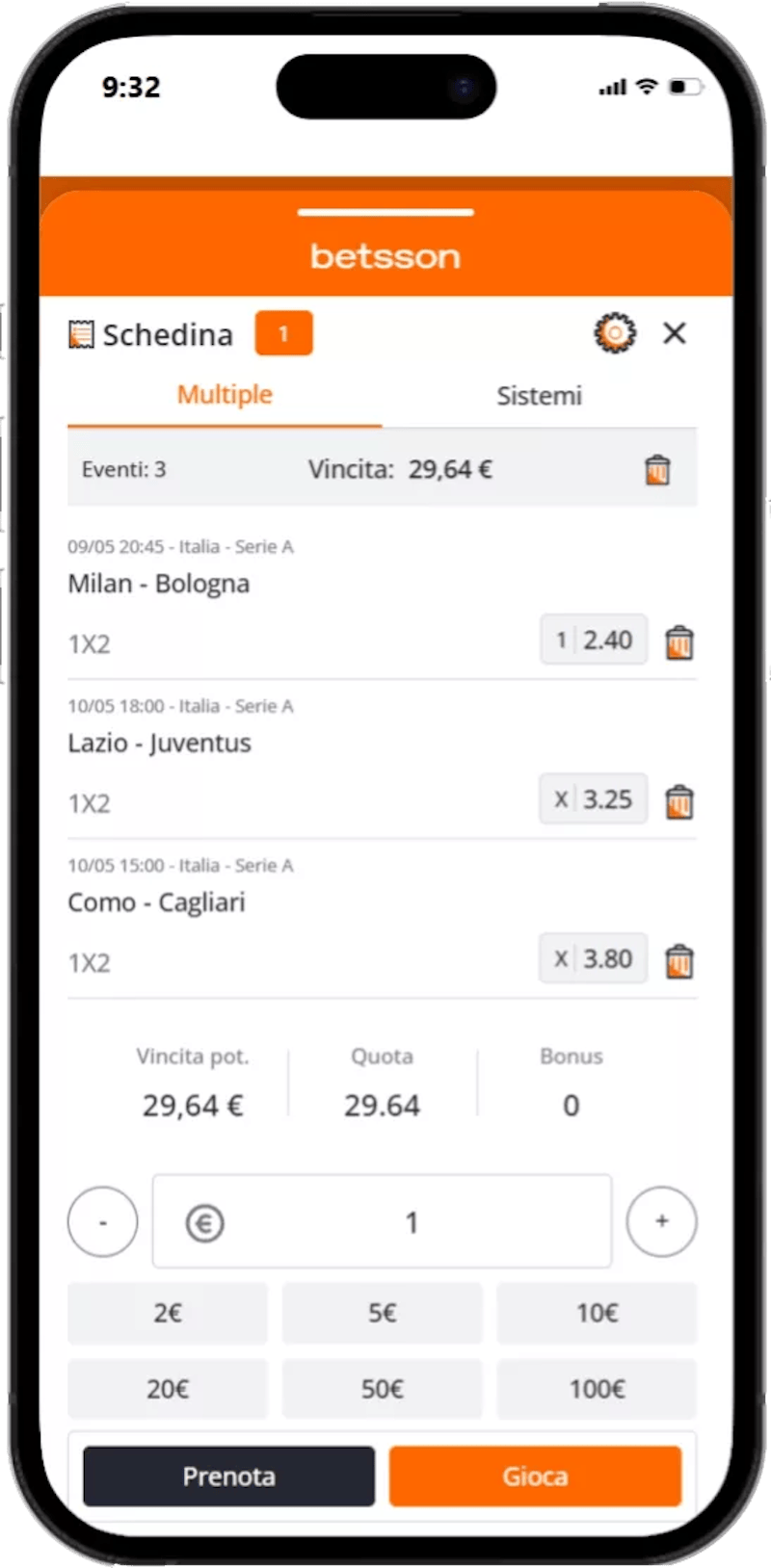Remove Como - Cagliari from slip
This screenshot has width=771, height=1568.
679,960
